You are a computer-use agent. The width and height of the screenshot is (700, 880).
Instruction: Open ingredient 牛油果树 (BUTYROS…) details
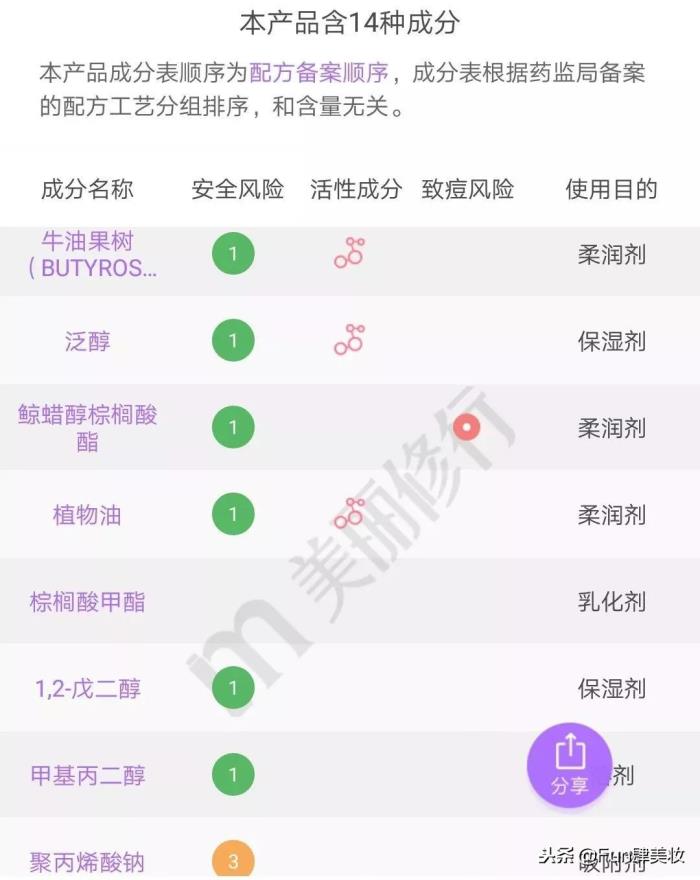coord(88,255)
